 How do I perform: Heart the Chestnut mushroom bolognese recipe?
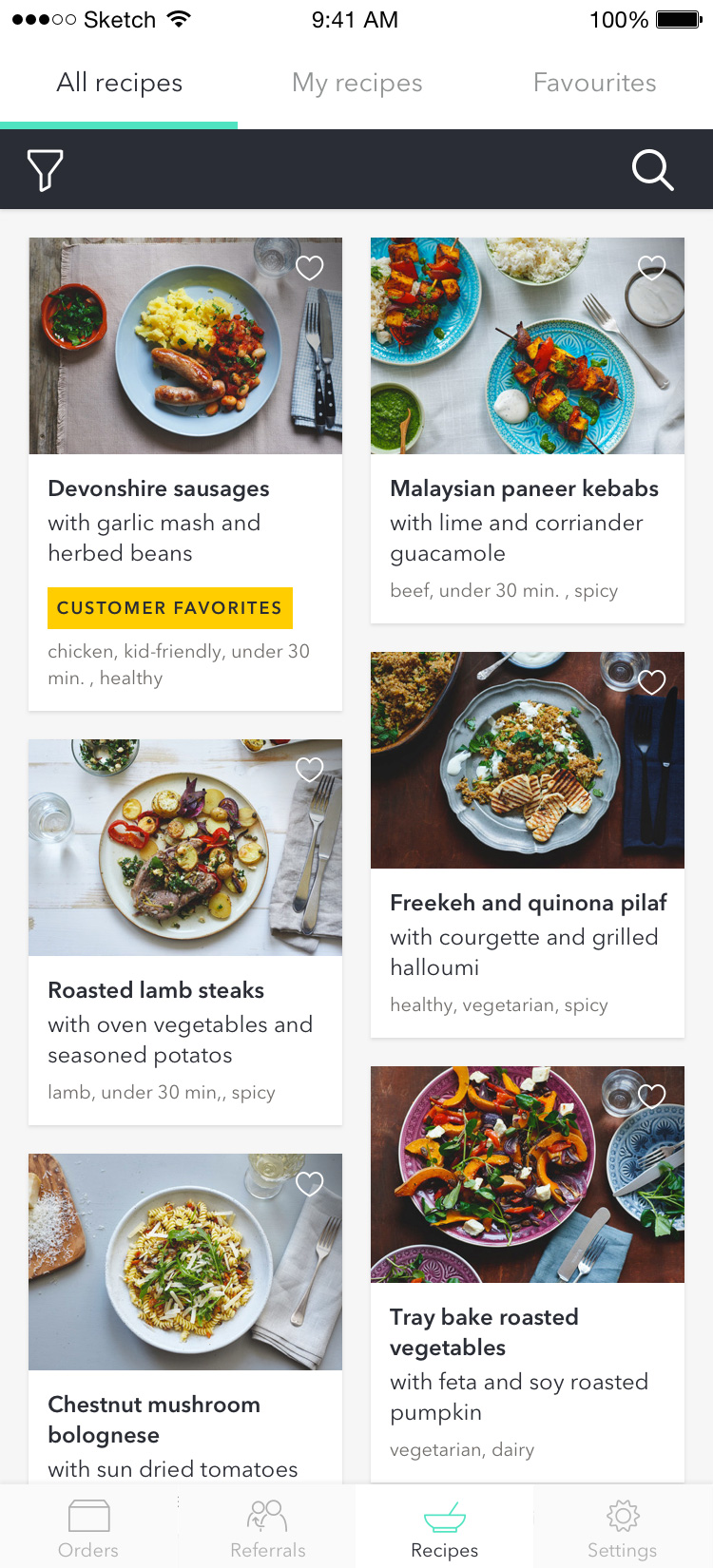click(309, 1184)
